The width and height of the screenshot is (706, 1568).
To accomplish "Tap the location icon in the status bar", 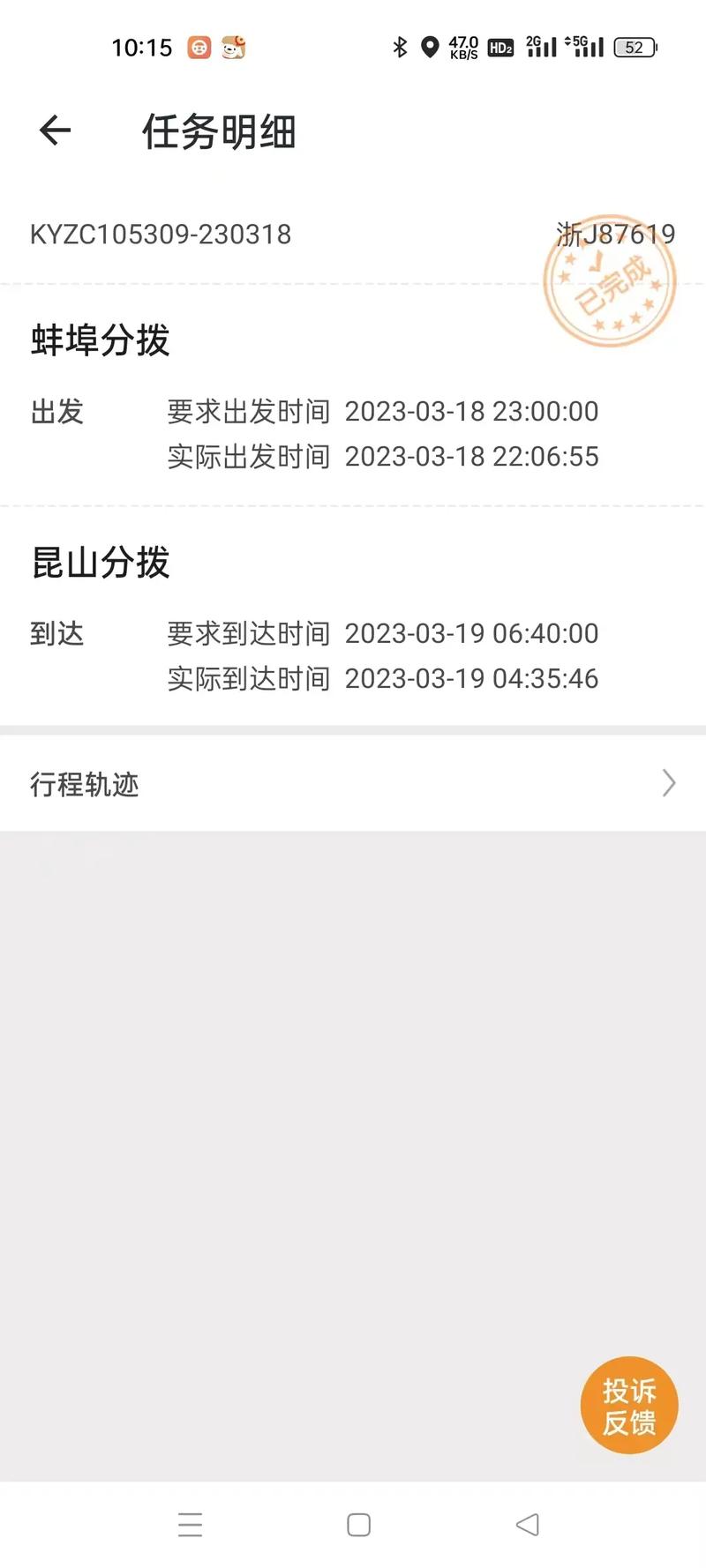I will pyautogui.click(x=430, y=47).
